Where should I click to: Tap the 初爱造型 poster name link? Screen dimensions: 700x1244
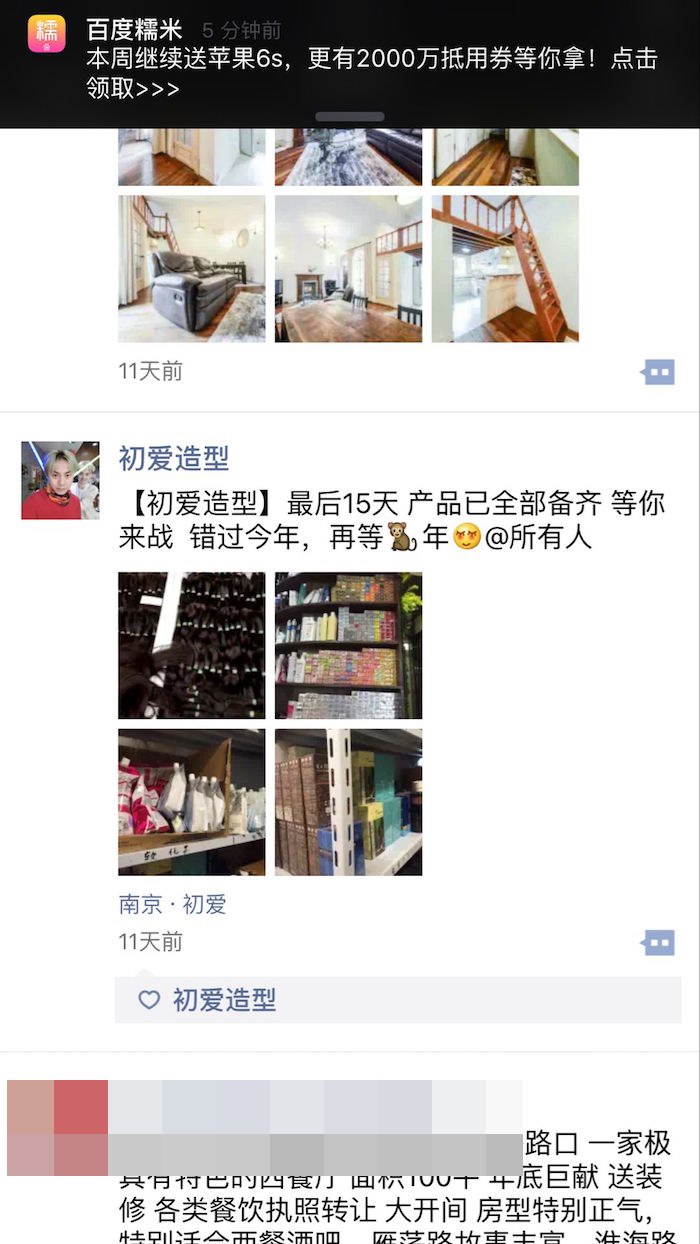[174, 459]
